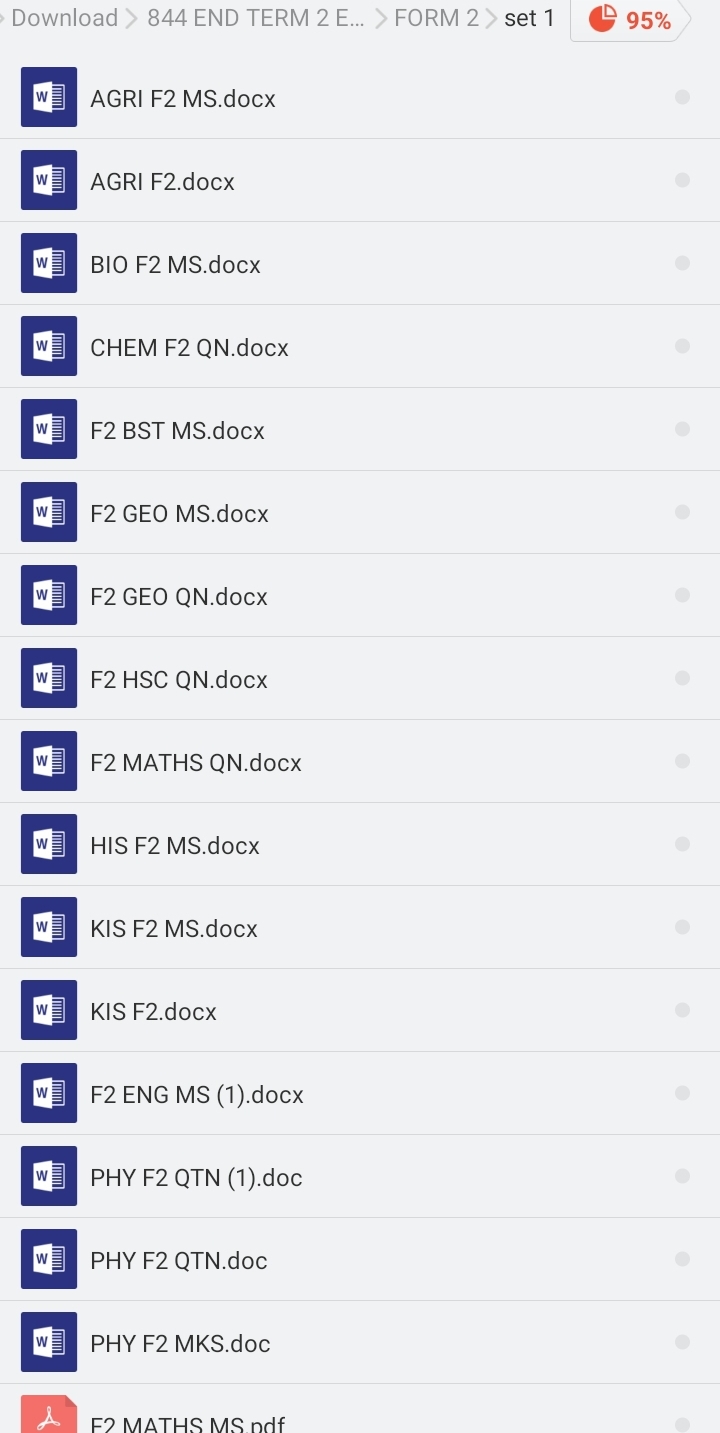Open PHY F2 MKS.doc file

coord(180,1343)
